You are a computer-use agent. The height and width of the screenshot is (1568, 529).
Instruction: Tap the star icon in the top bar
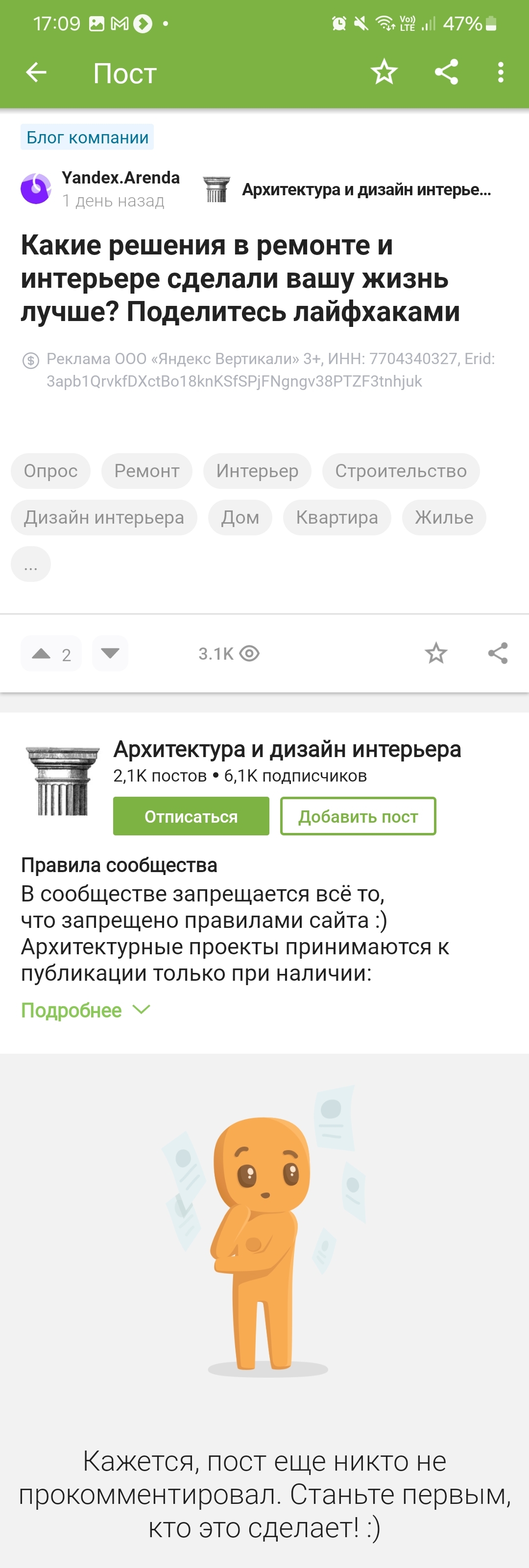click(384, 72)
